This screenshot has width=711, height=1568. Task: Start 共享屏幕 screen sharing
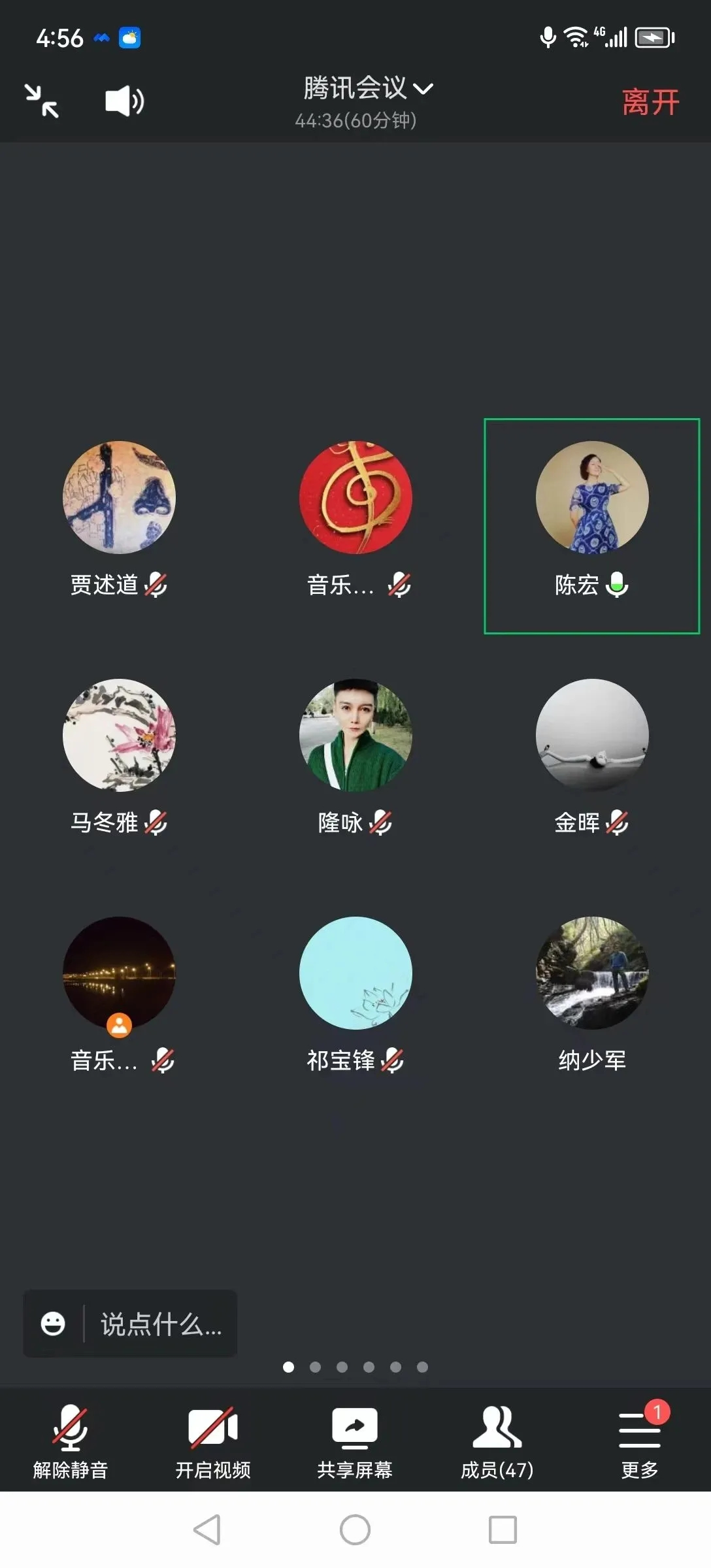pyautogui.click(x=355, y=1441)
